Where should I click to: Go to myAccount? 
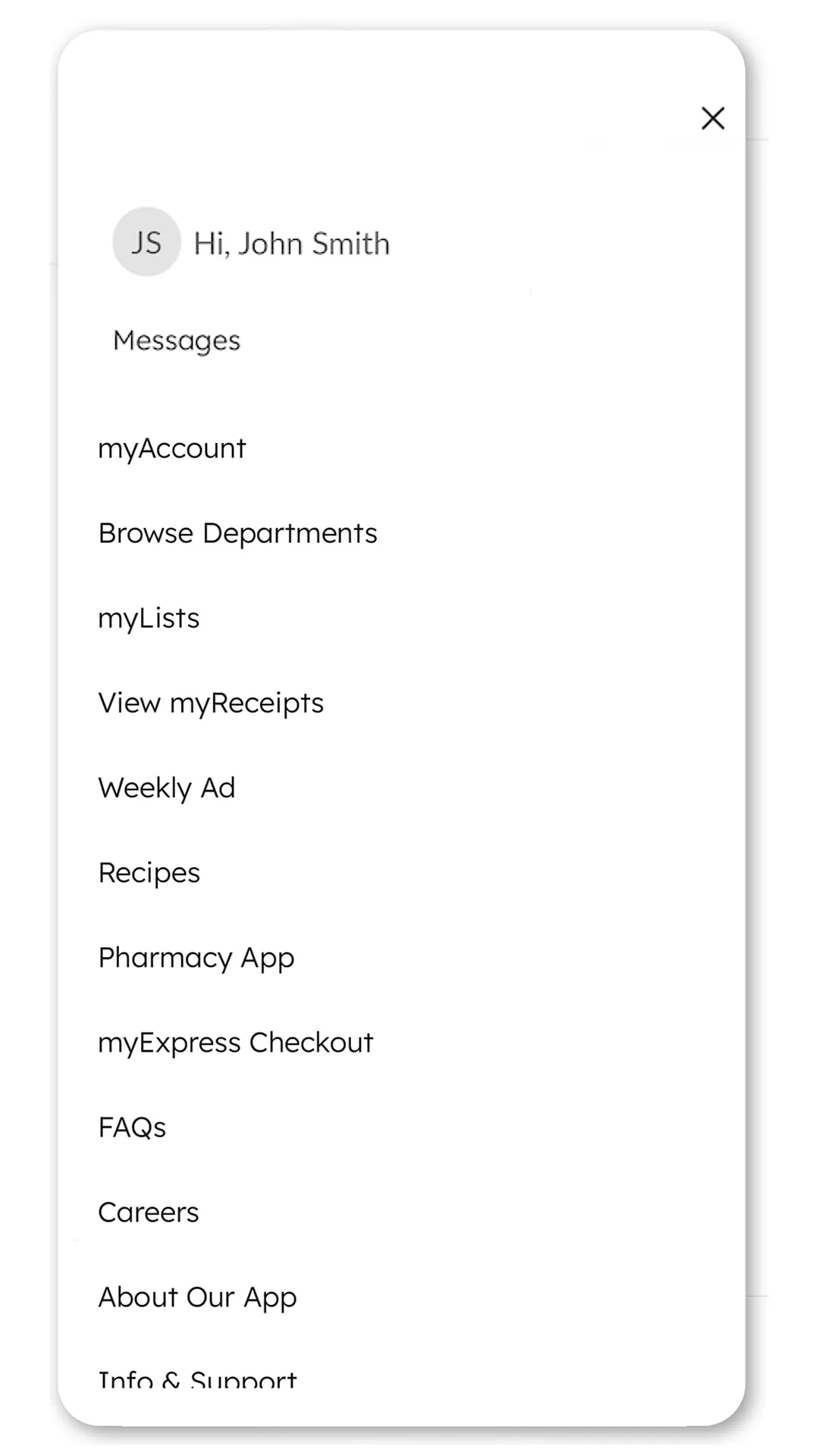(172, 448)
